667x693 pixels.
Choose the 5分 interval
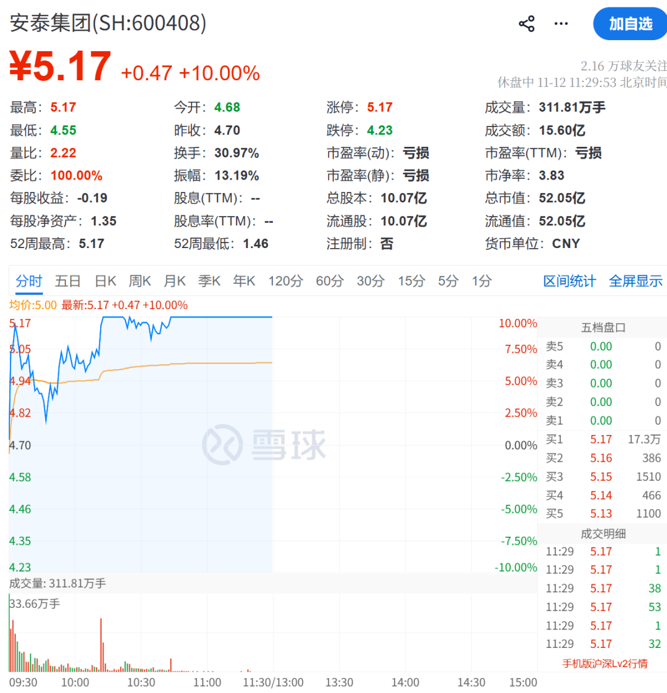448,281
